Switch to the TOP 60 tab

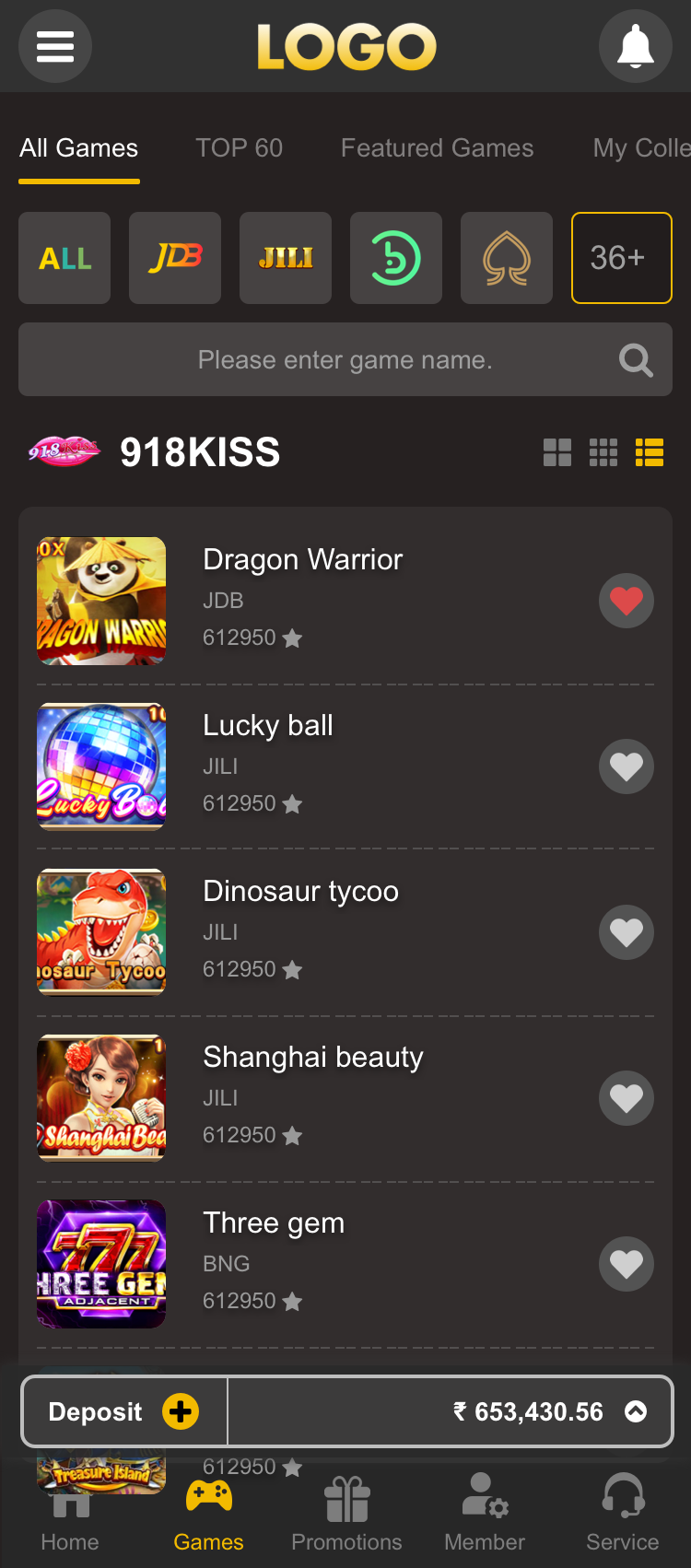point(239,148)
